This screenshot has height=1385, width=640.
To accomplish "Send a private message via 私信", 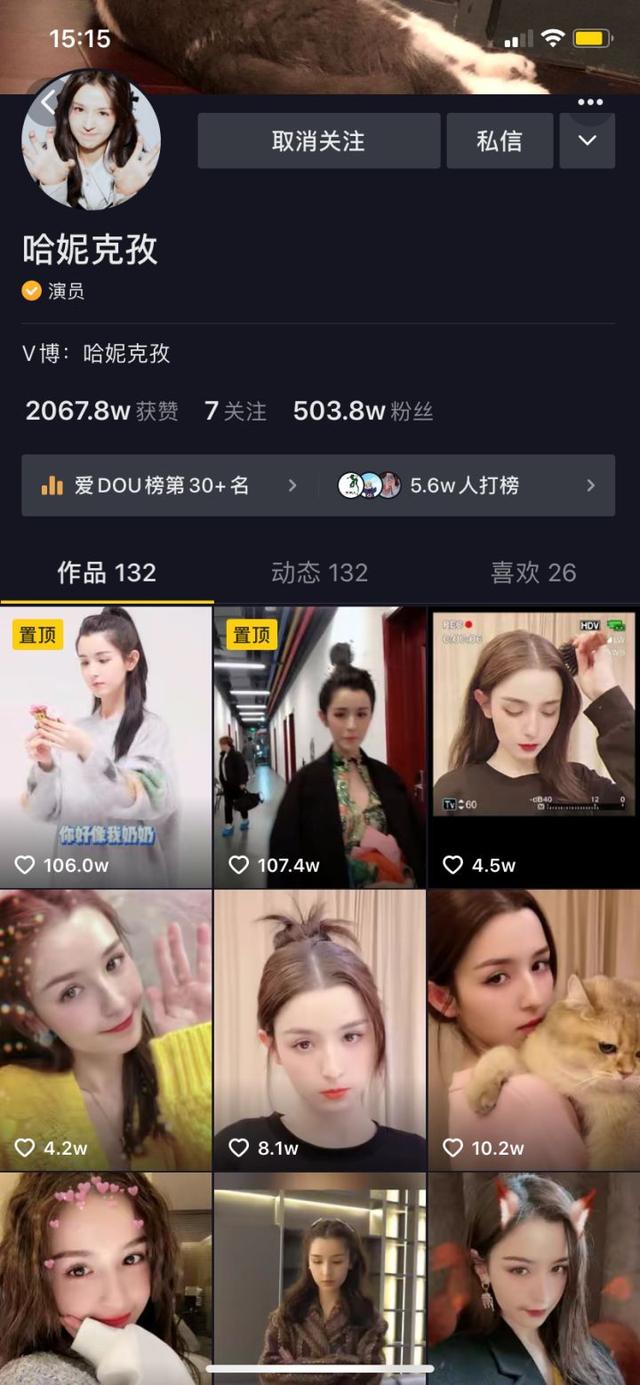I will [x=499, y=141].
